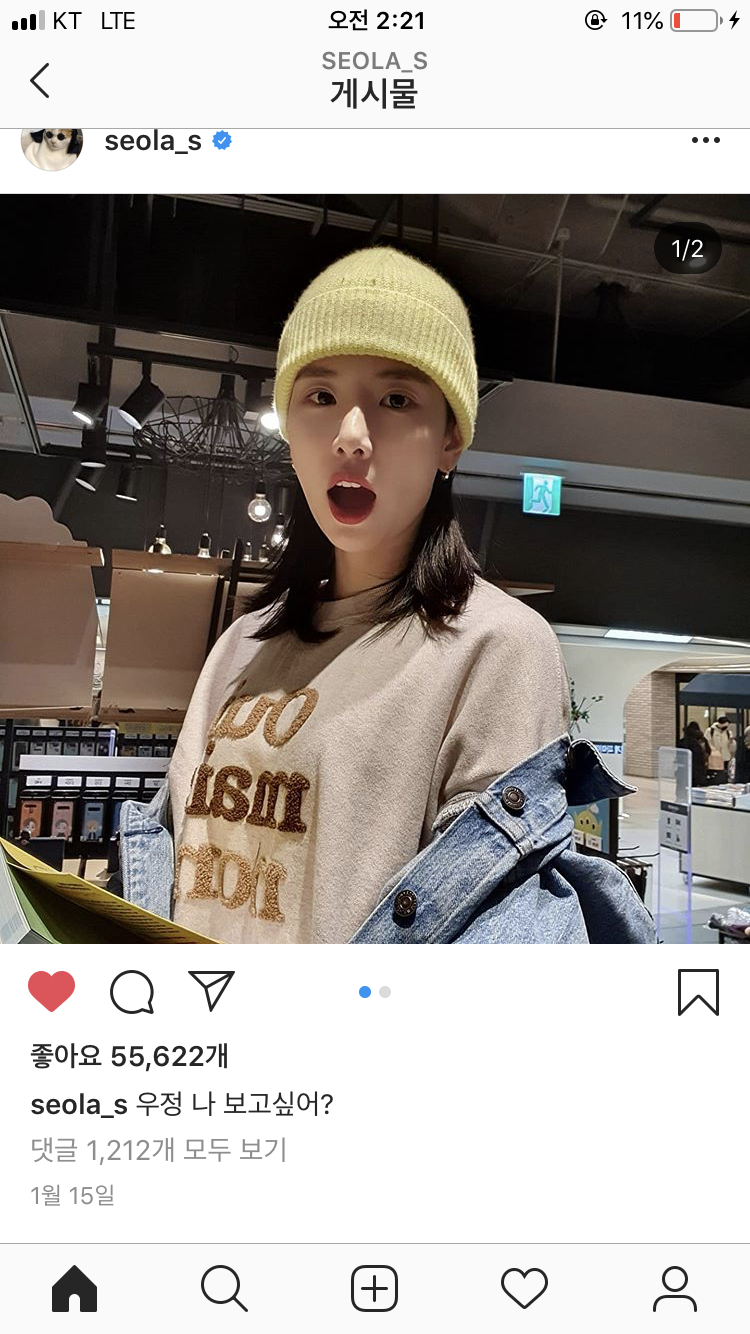750x1334 pixels.
Task: Open the post's three-dot options menu
Action: click(x=705, y=141)
